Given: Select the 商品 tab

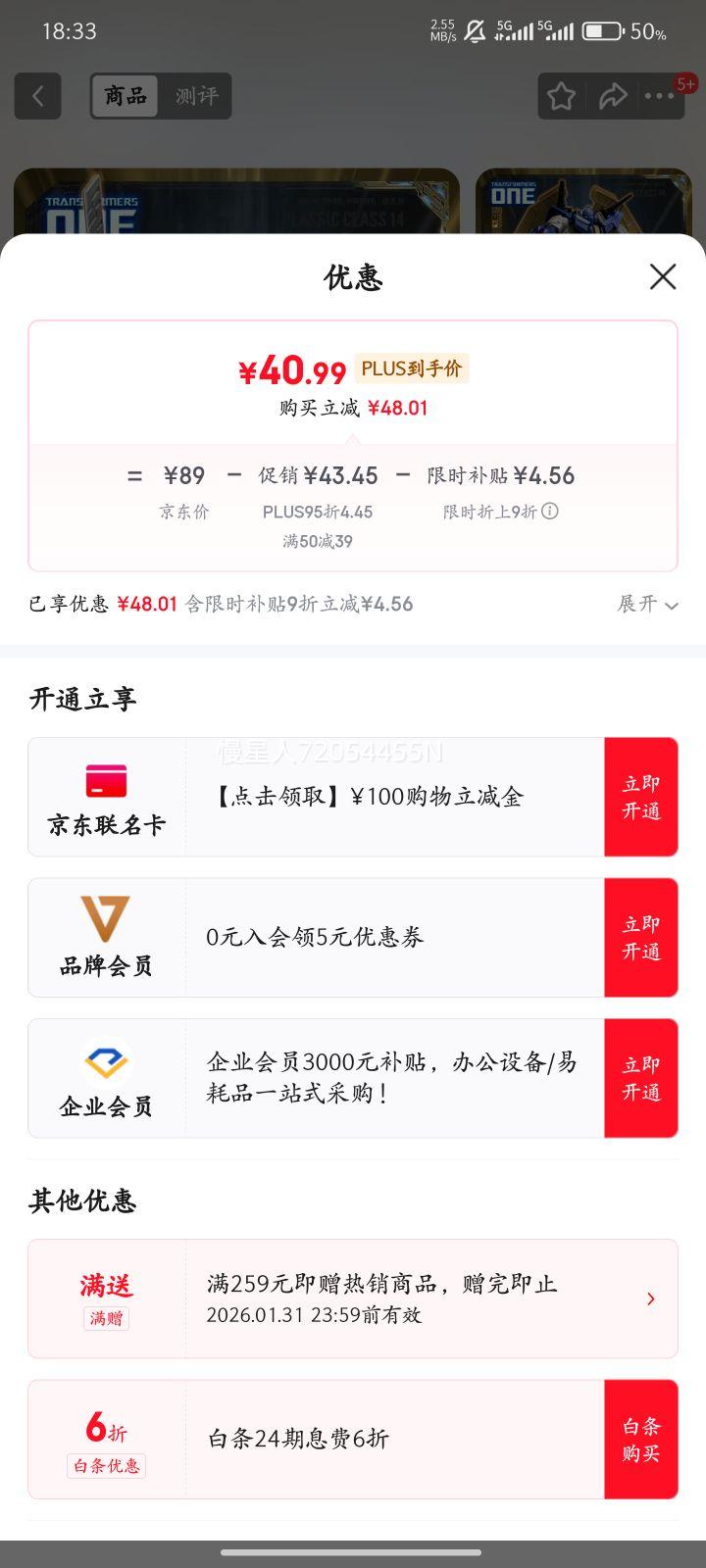Looking at the screenshot, I should point(125,96).
